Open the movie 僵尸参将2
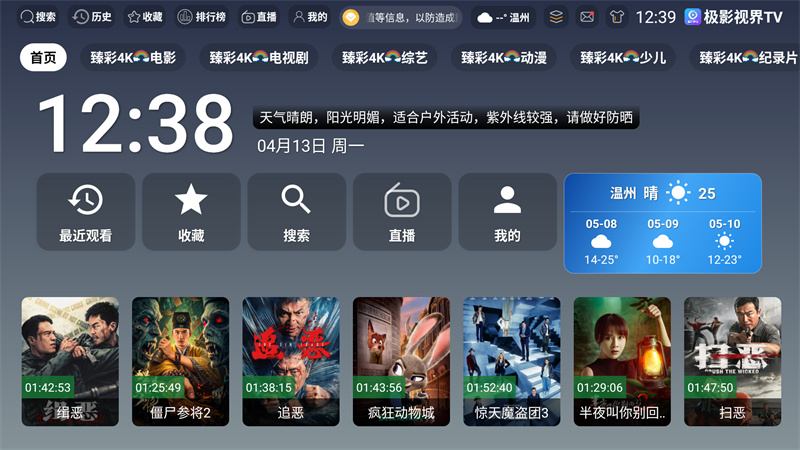The height and width of the screenshot is (450, 800). (x=180, y=360)
